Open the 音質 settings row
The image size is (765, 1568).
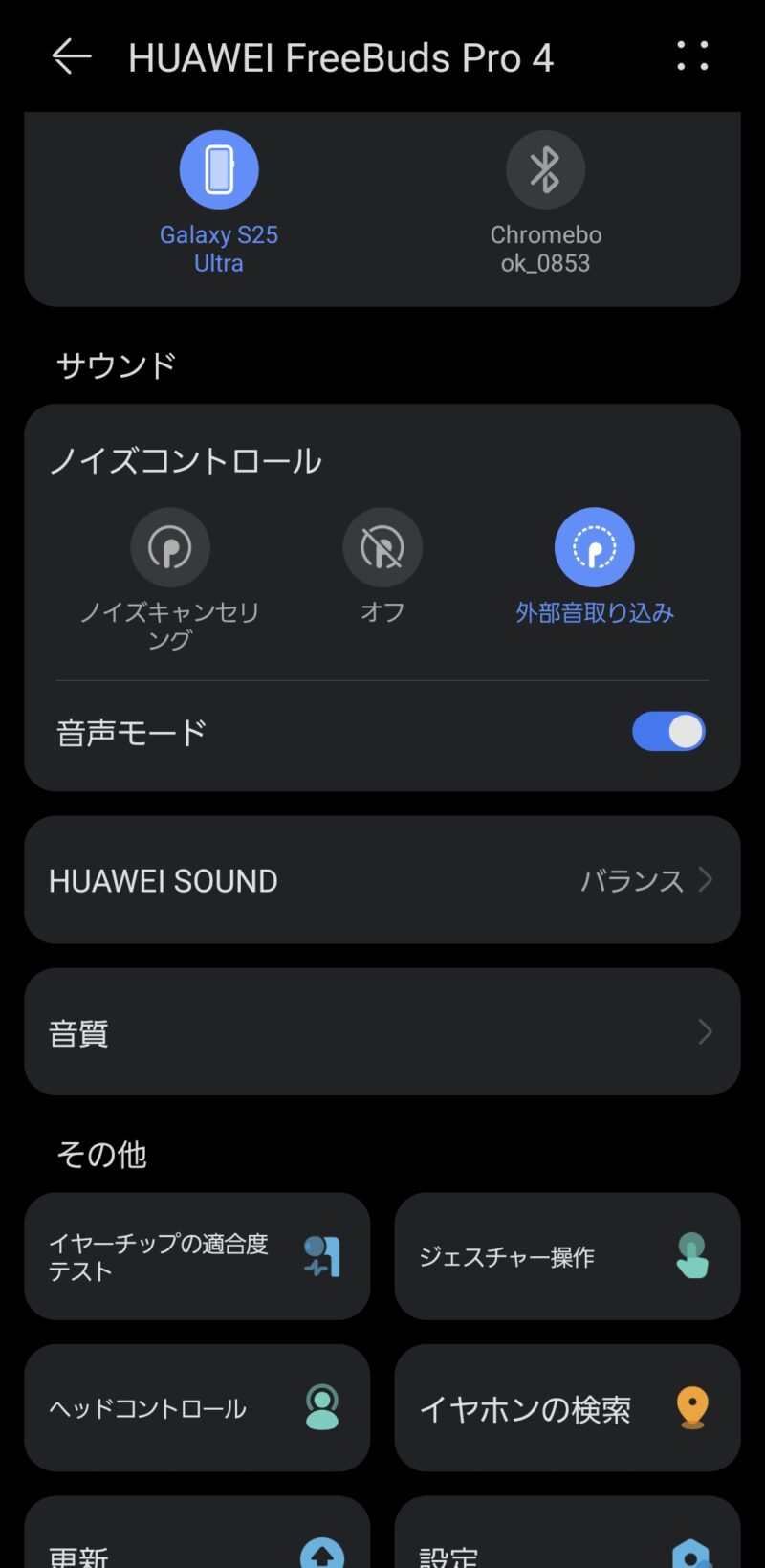point(382,1032)
